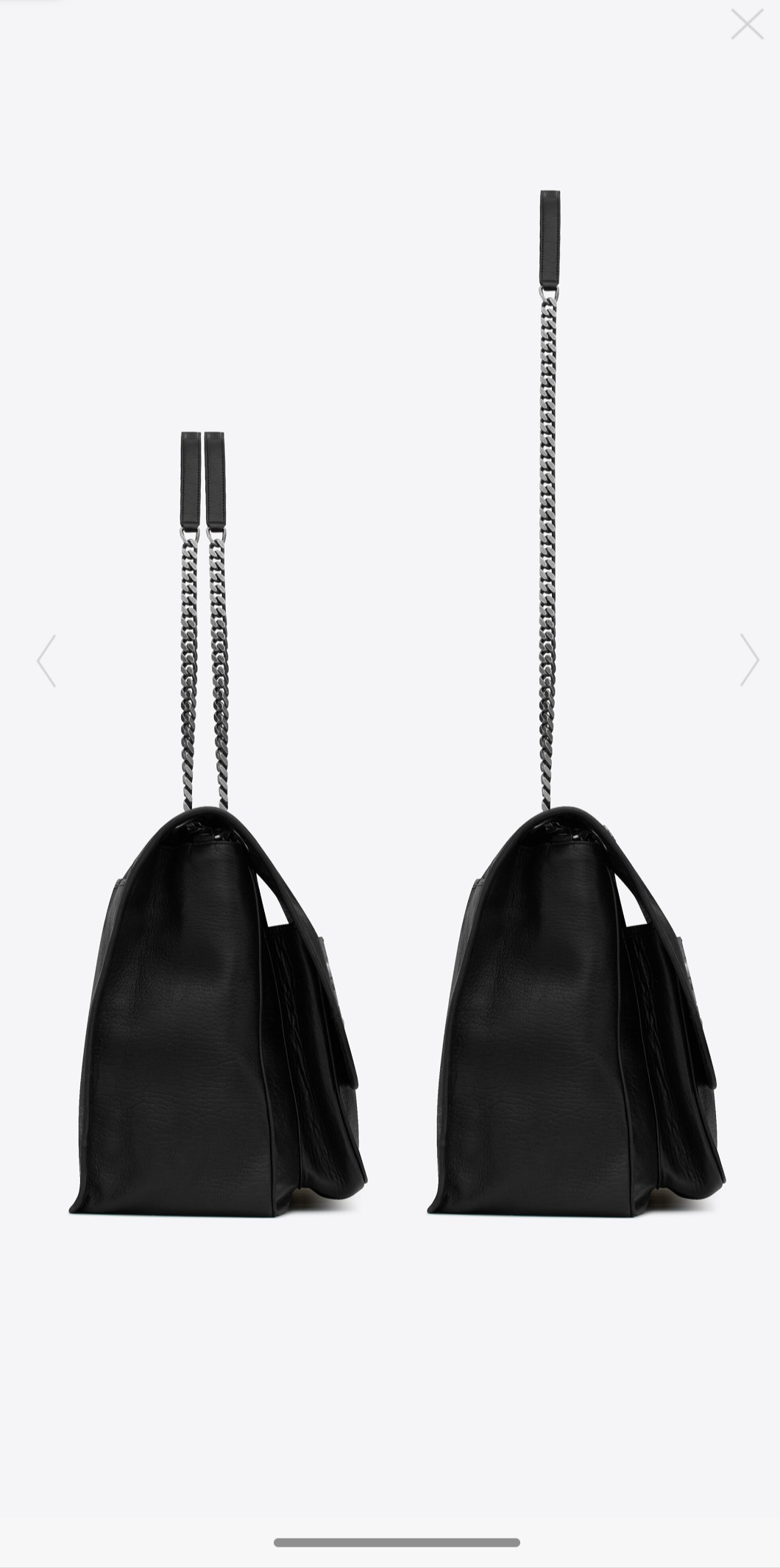The width and height of the screenshot is (780, 1568).
Task: Go to the previous product image
Action: pyautogui.click(x=46, y=661)
